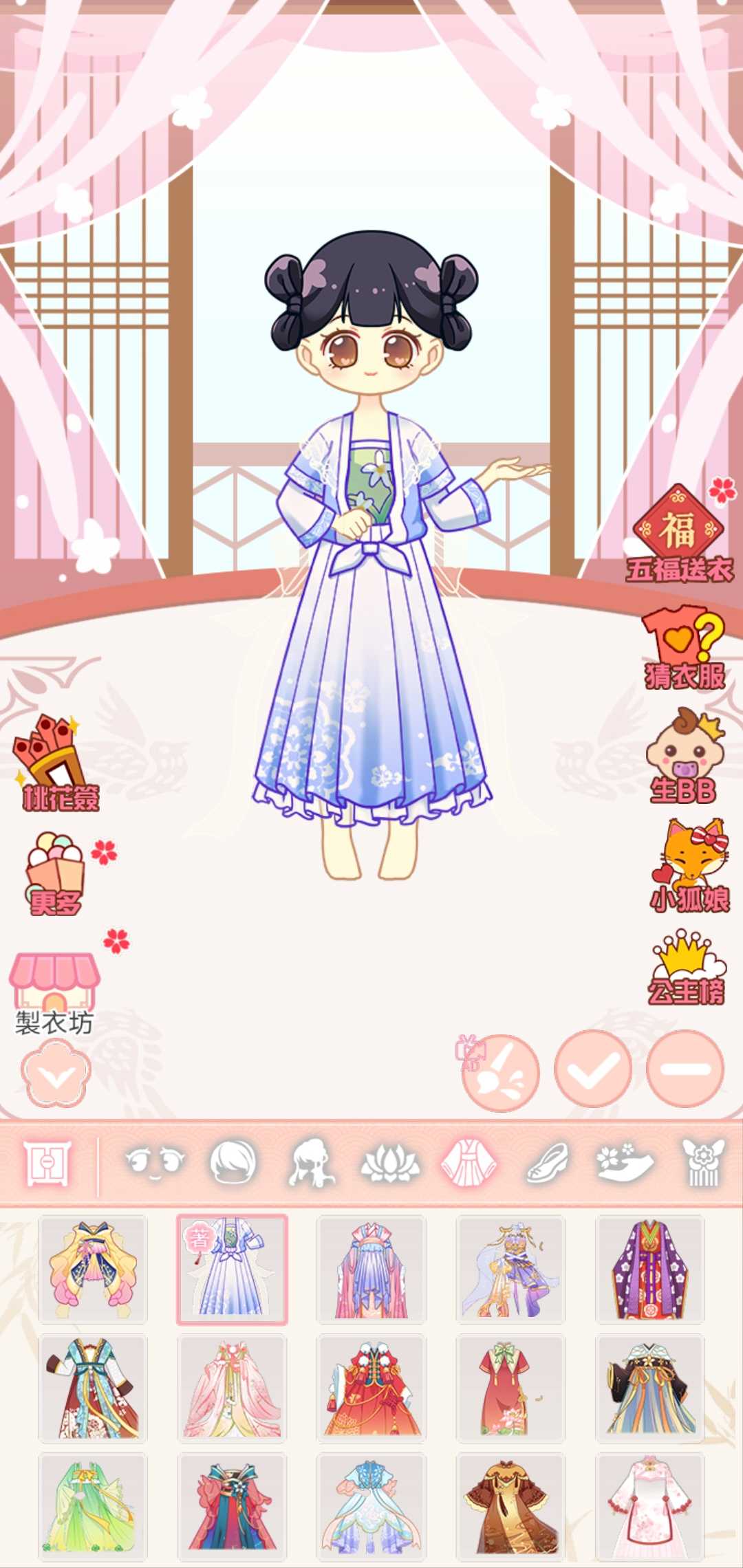The image size is (743, 1568).
Task: Open the 五福送衣 event
Action: (x=678, y=534)
